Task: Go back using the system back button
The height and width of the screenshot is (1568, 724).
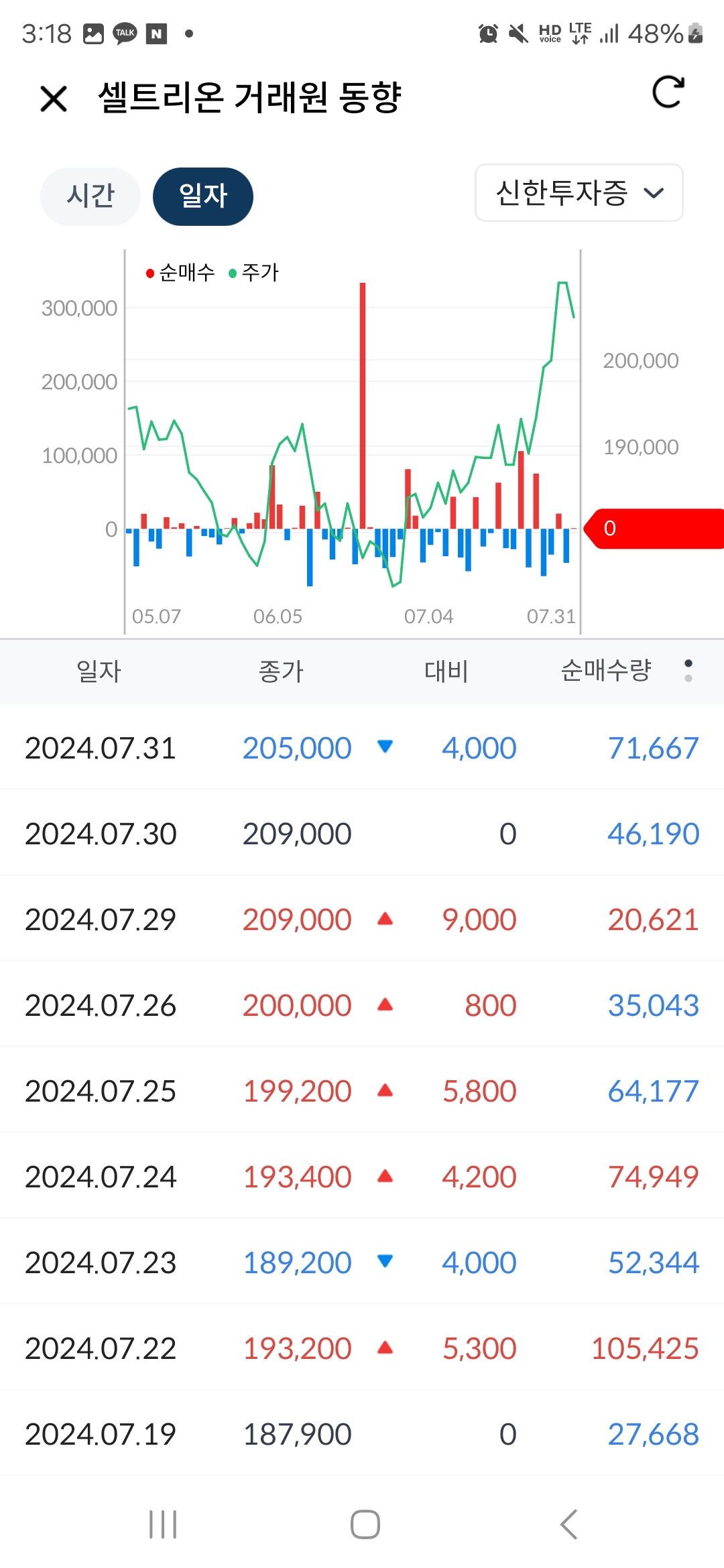Action: tap(568, 1524)
